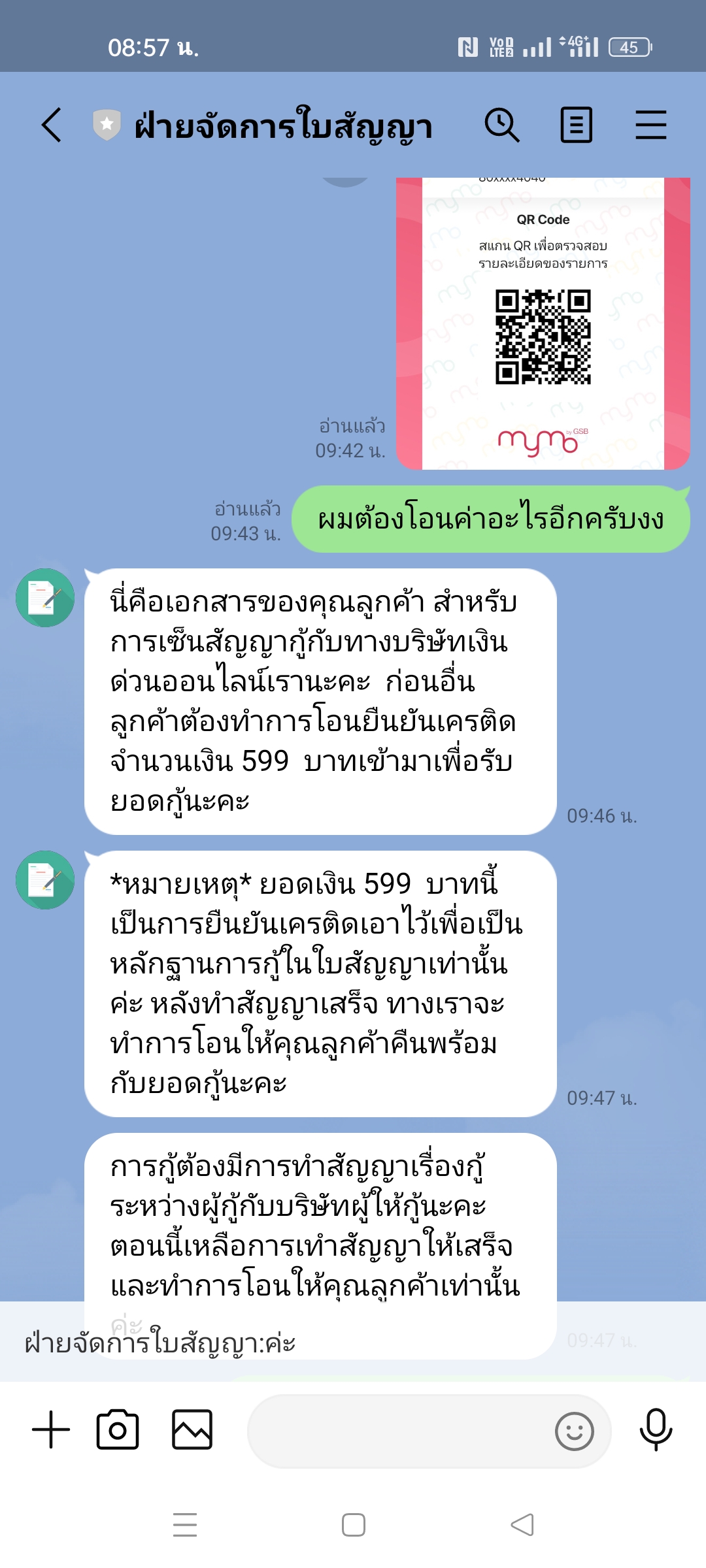Search messages in this chat
Screen dimensions: 706x1568
[502, 125]
